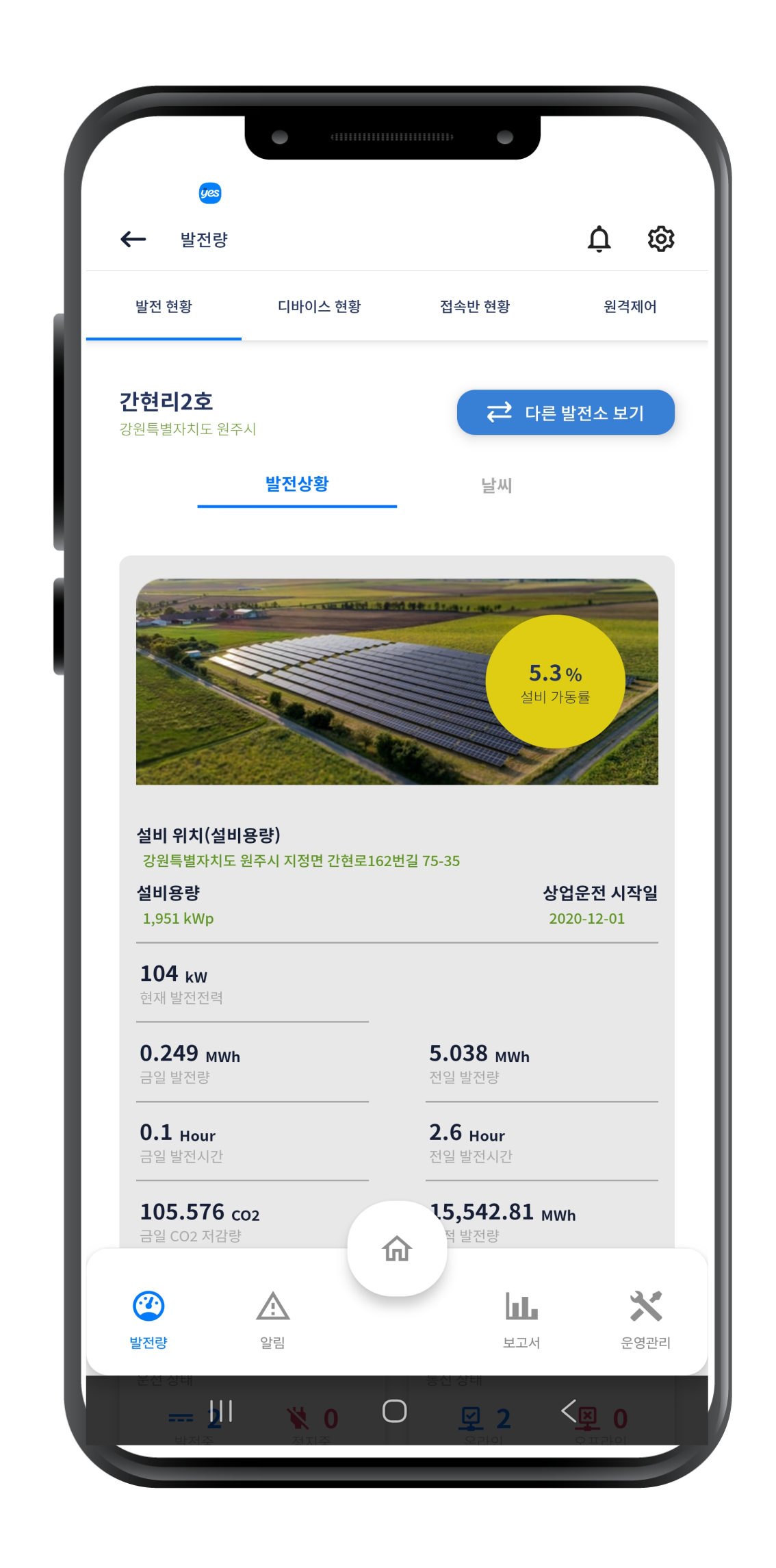This screenshot has width=776, height=1568.
Task: Open 알림 in bottom navigation
Action: click(x=272, y=1319)
